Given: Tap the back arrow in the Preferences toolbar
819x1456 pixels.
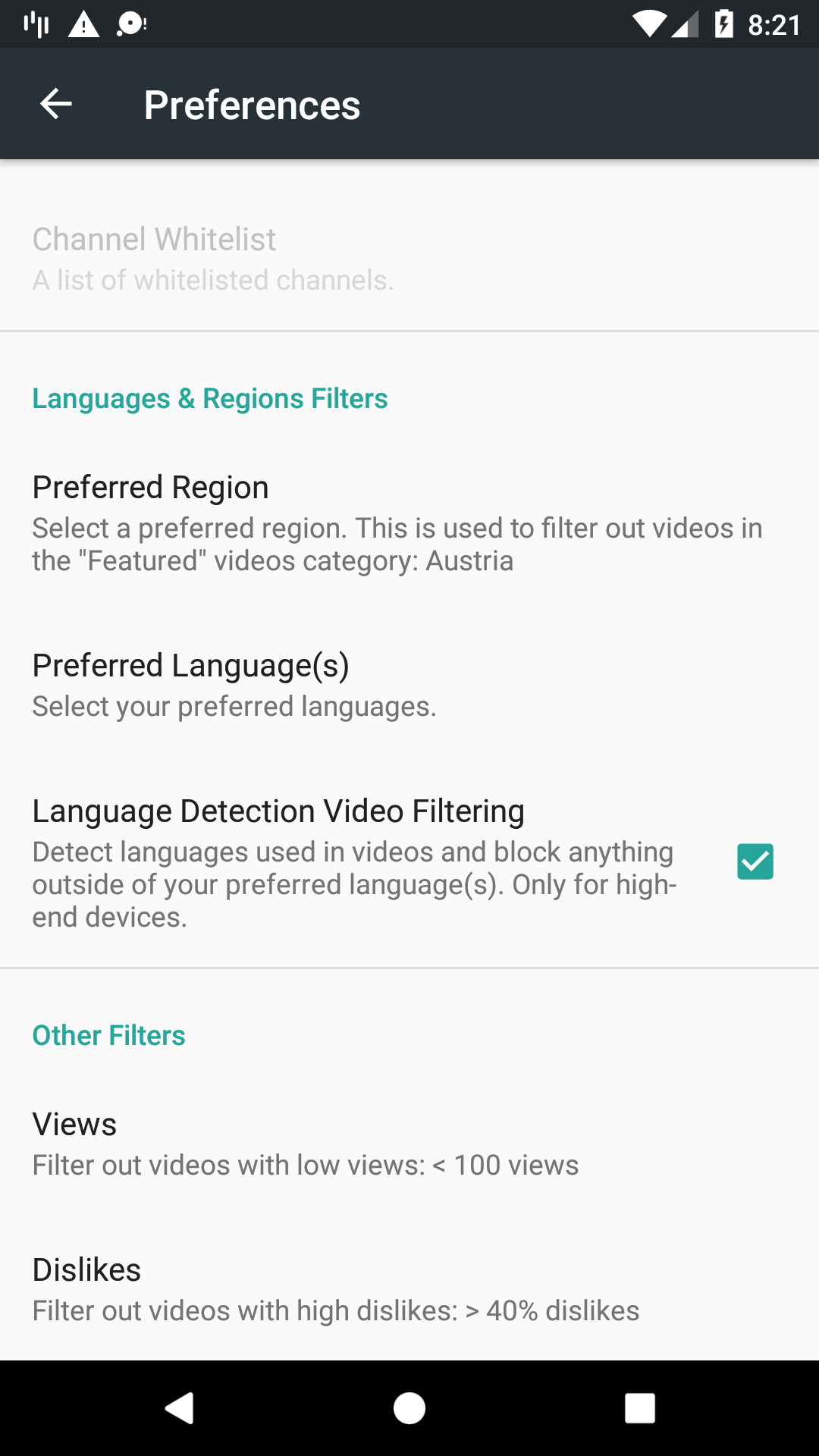Looking at the screenshot, I should (55, 103).
